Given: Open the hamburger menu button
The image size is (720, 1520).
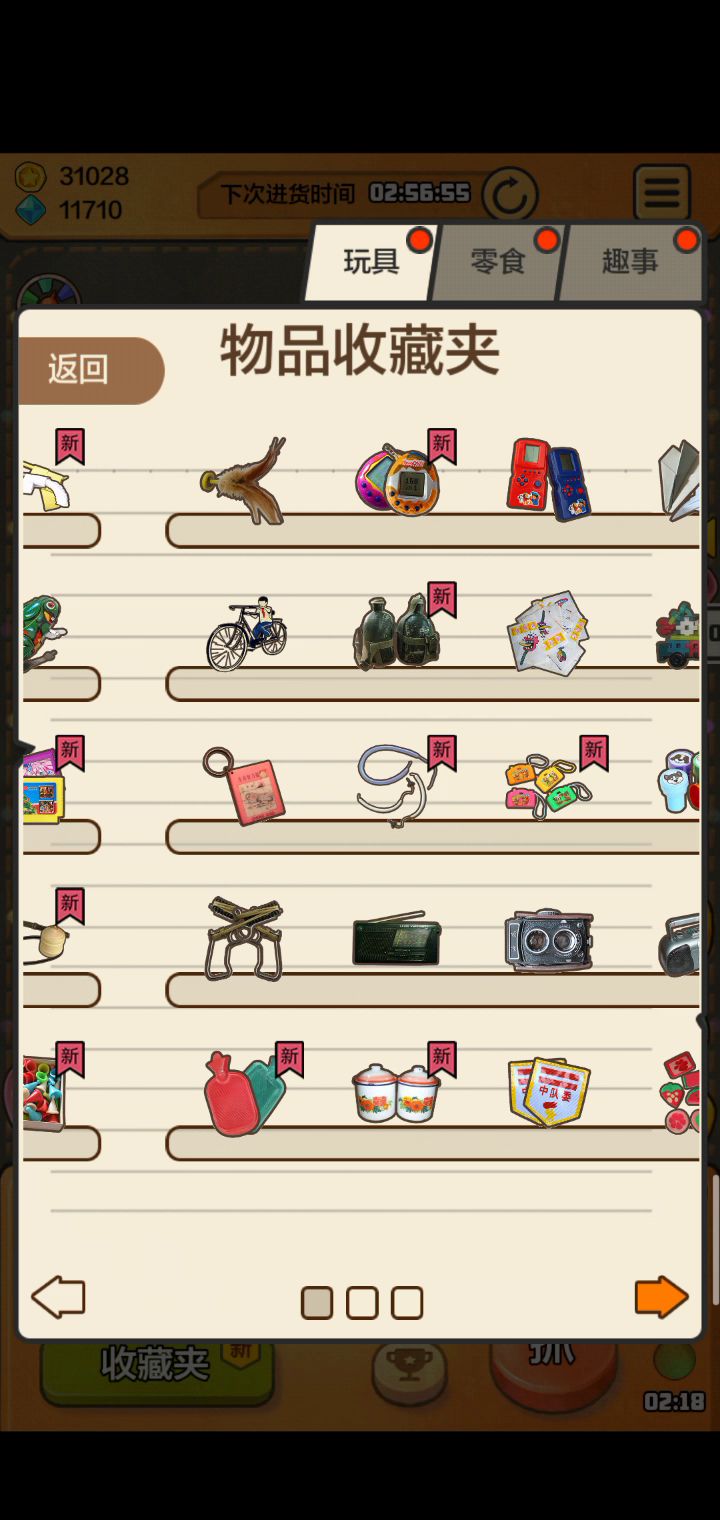Looking at the screenshot, I should [661, 192].
